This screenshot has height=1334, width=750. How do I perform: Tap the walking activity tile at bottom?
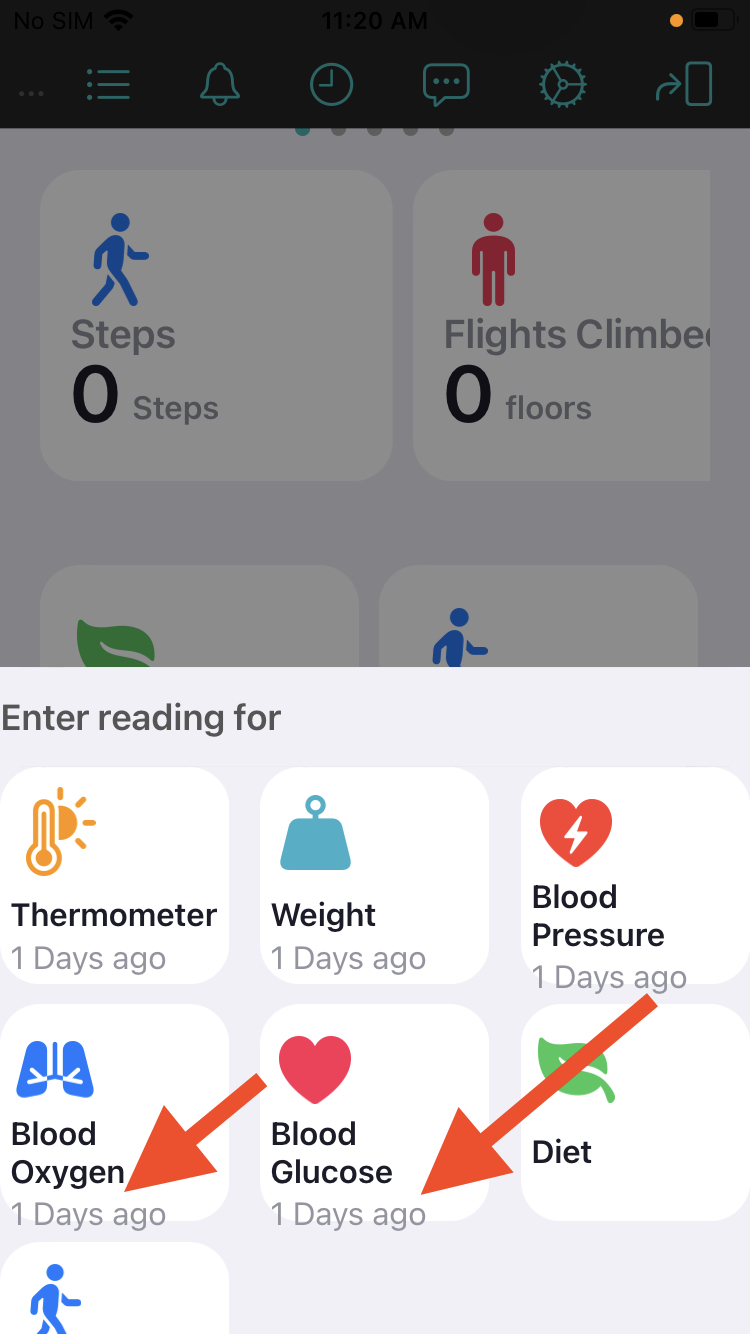pos(115,1300)
